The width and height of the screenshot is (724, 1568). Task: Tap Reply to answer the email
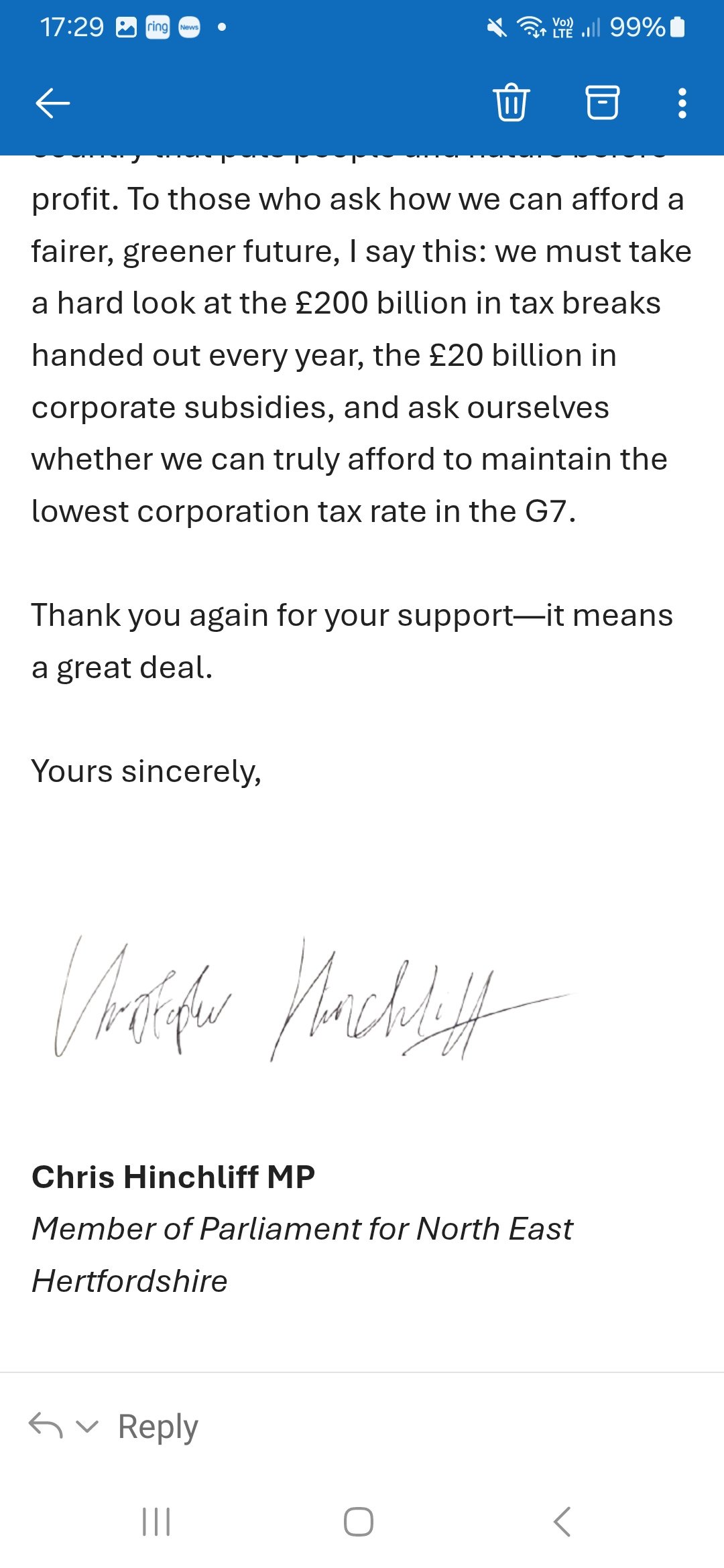coord(158,1426)
